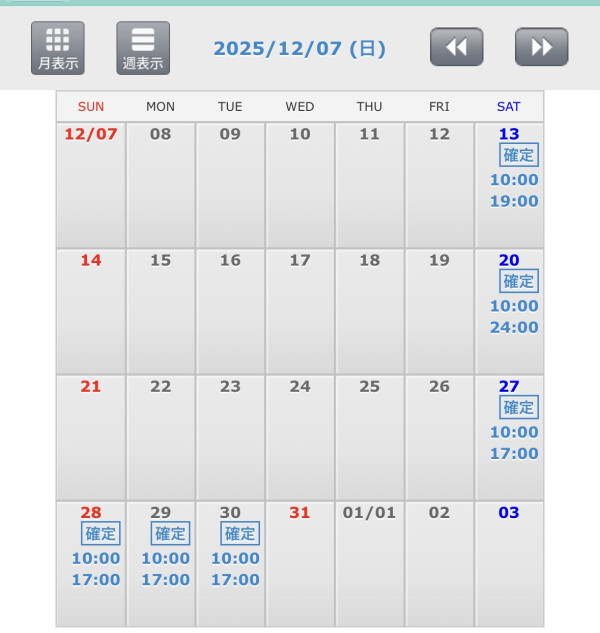This screenshot has height=633, width=600.
Task: Go to the previous period
Action: pyautogui.click(x=456, y=47)
